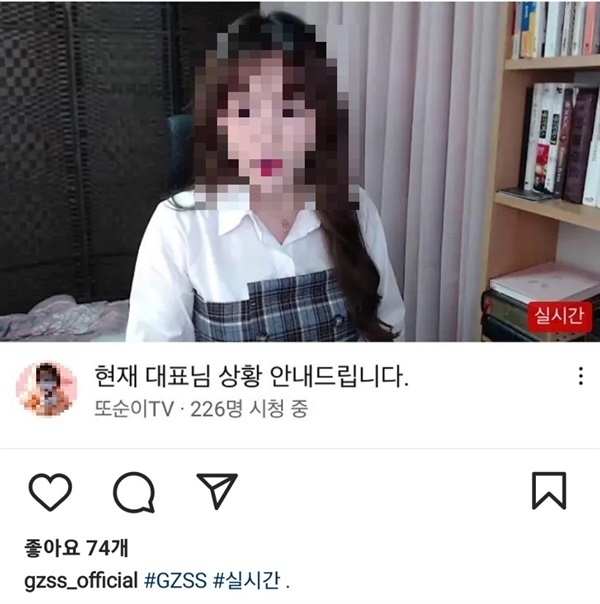Bookmark this post
Screen dimensions: 600x604
point(549,490)
